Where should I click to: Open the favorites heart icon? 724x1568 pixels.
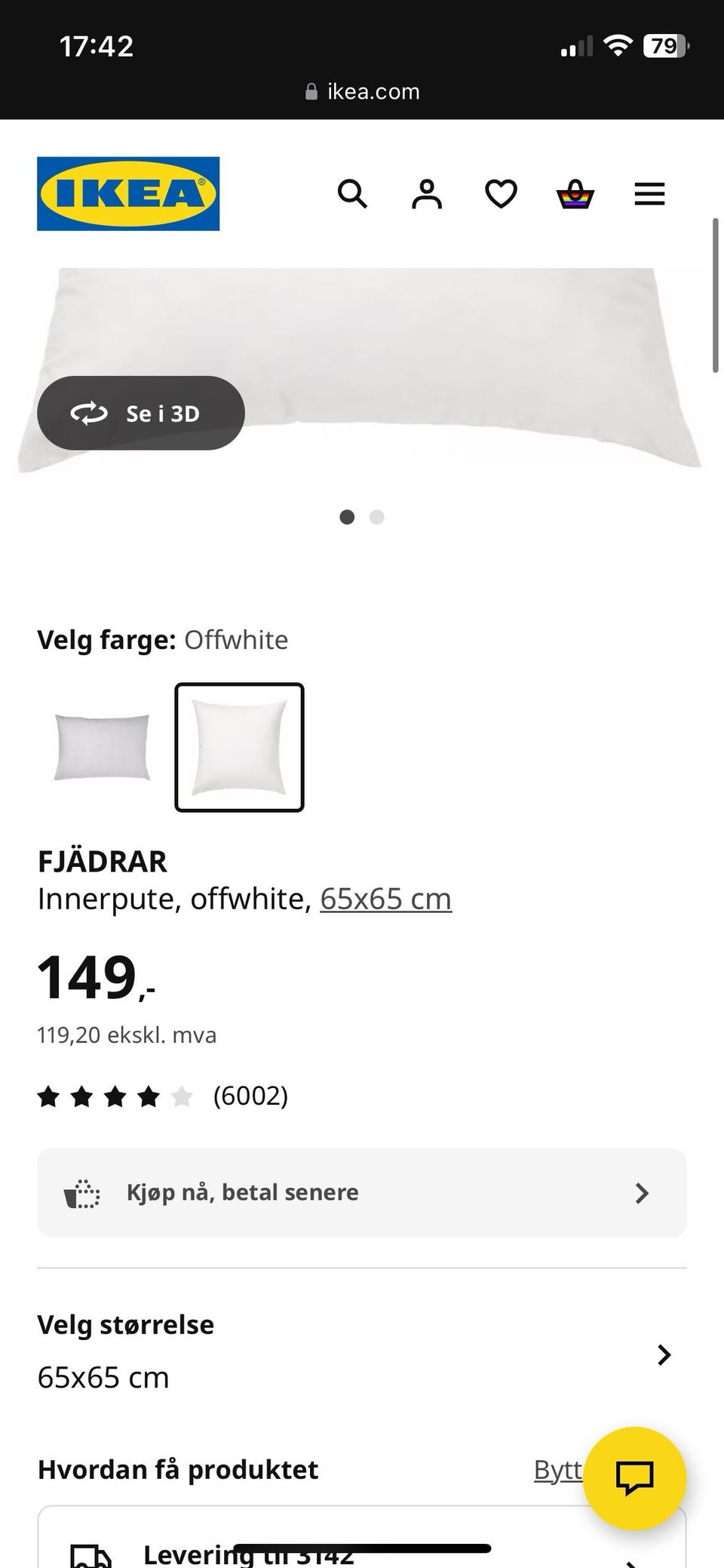click(x=500, y=194)
